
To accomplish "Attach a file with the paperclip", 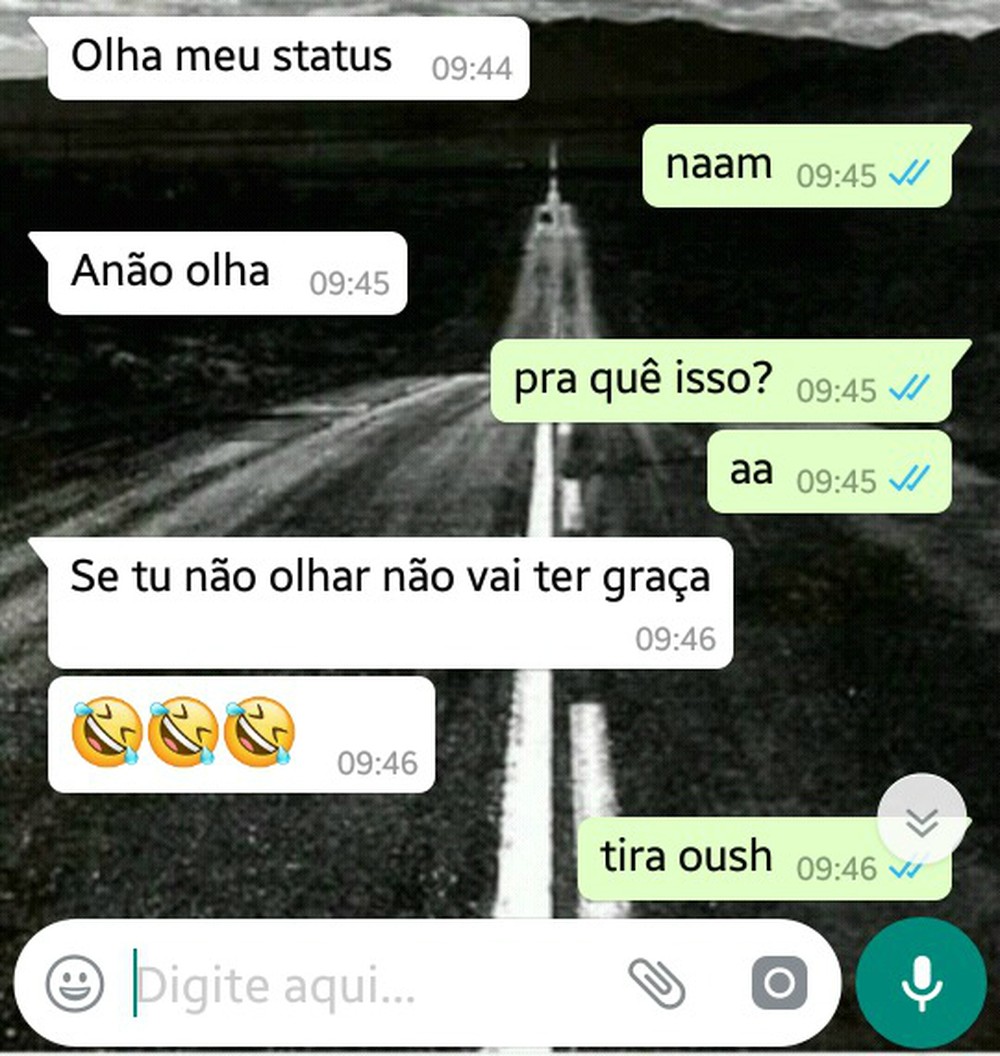I will pos(657,983).
